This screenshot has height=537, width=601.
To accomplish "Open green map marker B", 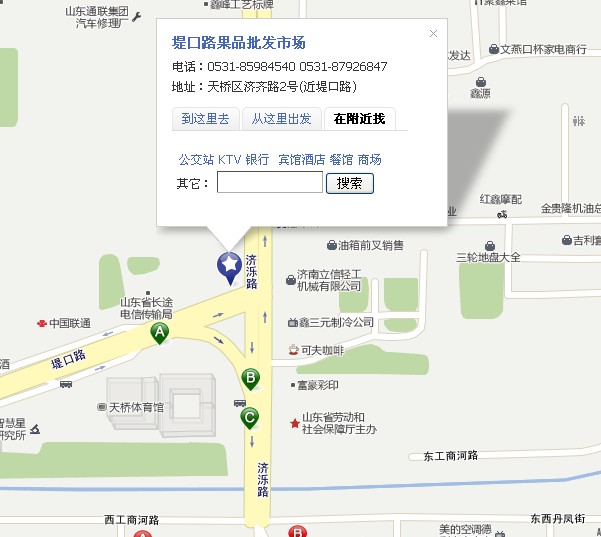I will click(251, 378).
